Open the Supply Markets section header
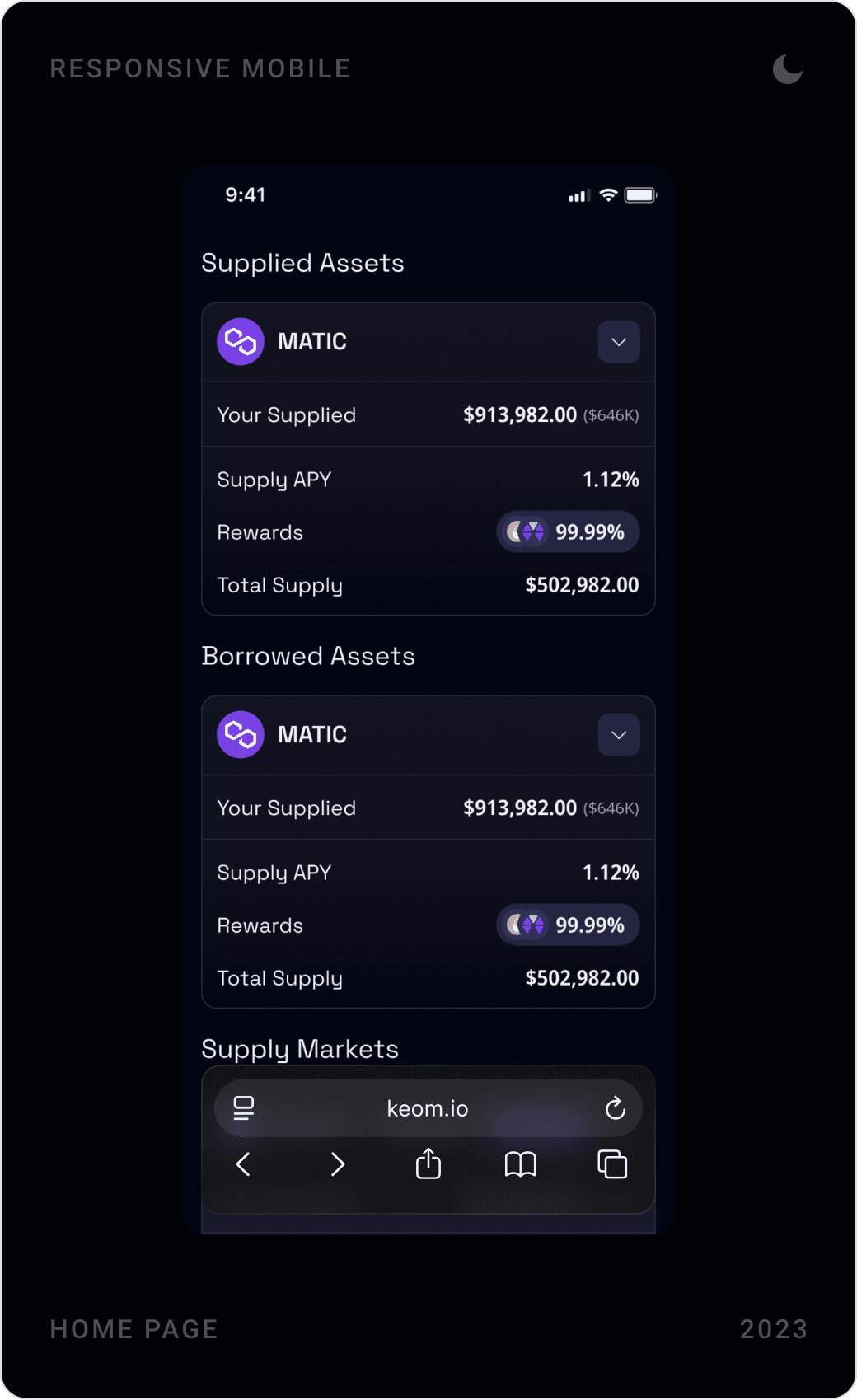The image size is (857, 1400). click(x=300, y=1048)
